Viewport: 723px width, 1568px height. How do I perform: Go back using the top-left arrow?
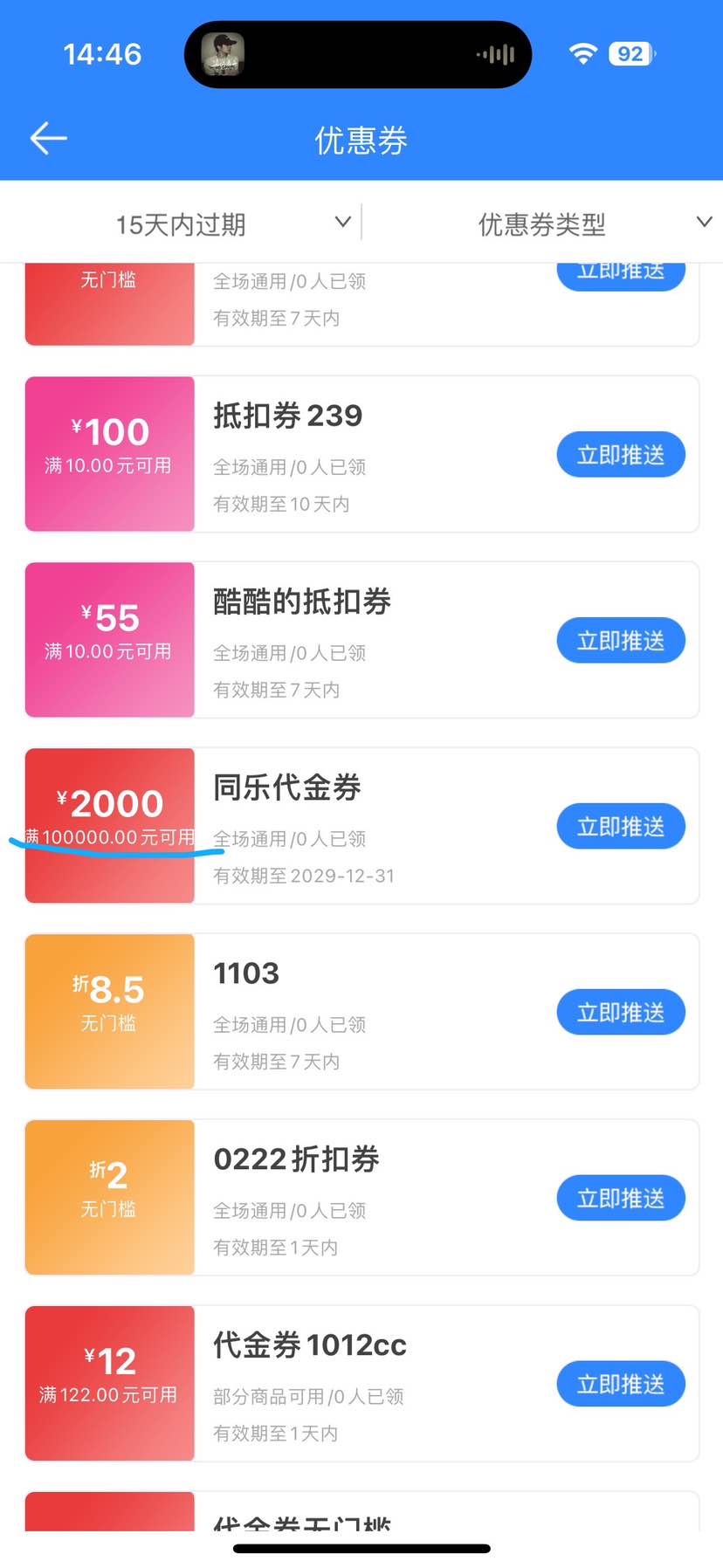(x=49, y=139)
